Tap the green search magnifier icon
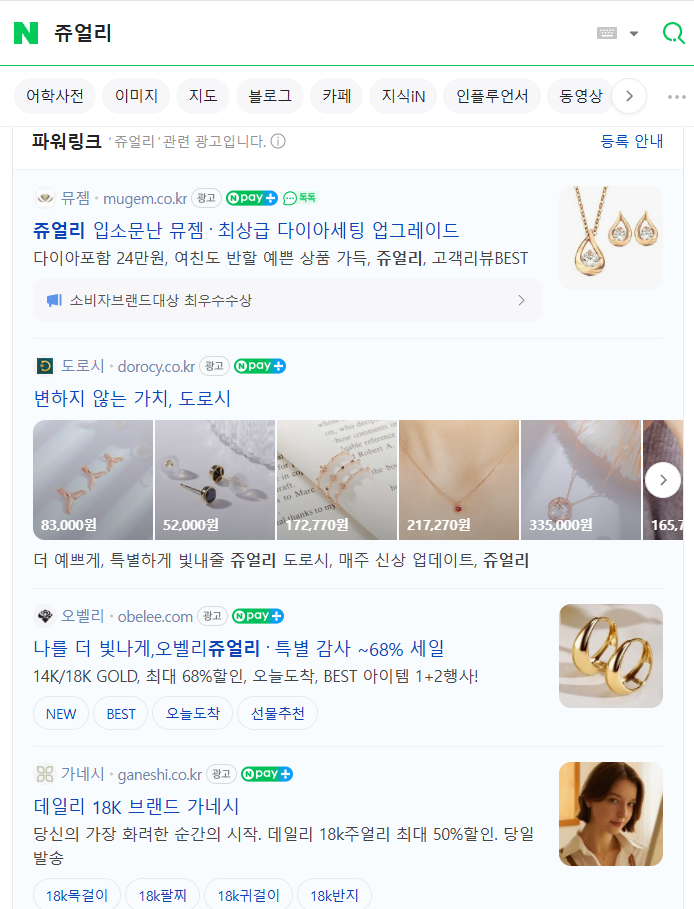 (x=674, y=33)
